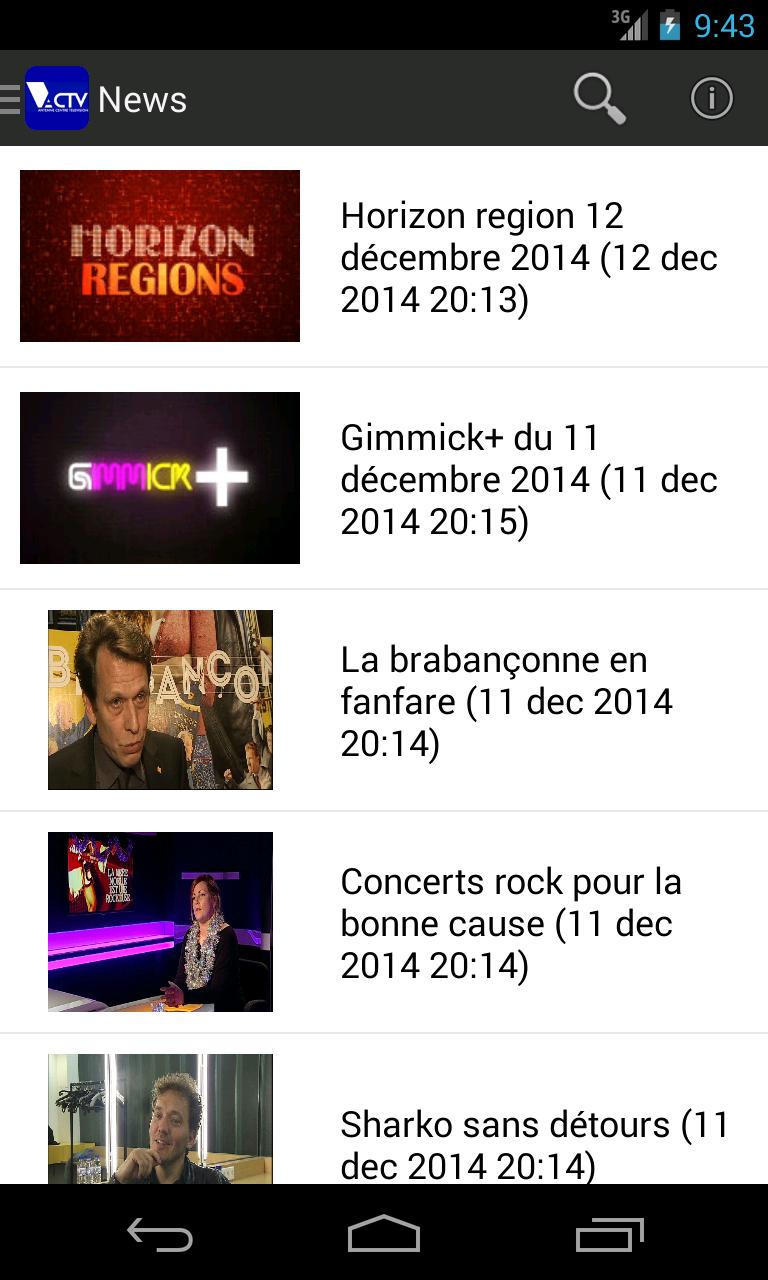Tap the La brabançonne en fanfare thumbnail

click(x=159, y=700)
